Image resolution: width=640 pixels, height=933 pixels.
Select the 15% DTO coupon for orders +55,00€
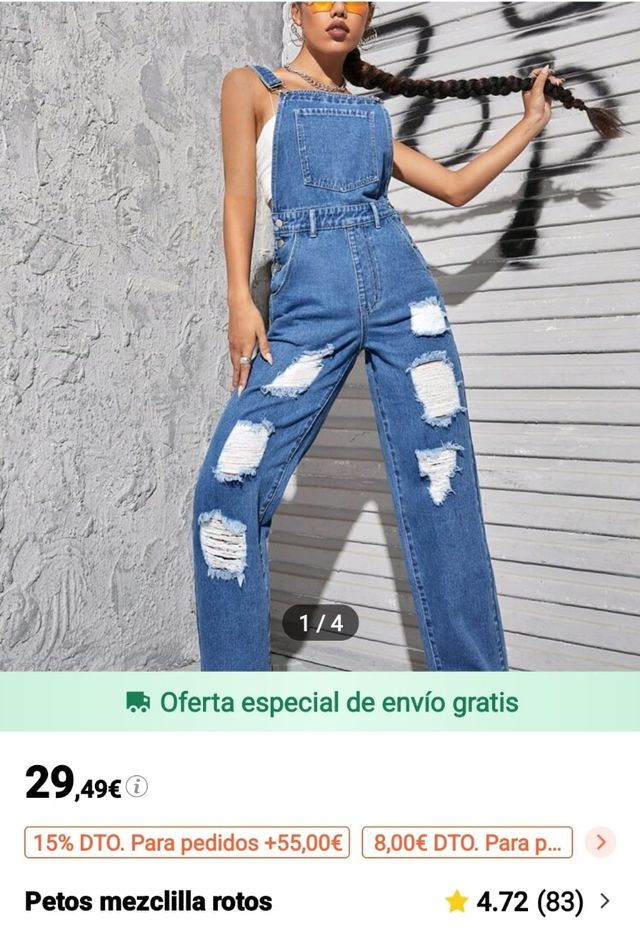point(188,843)
